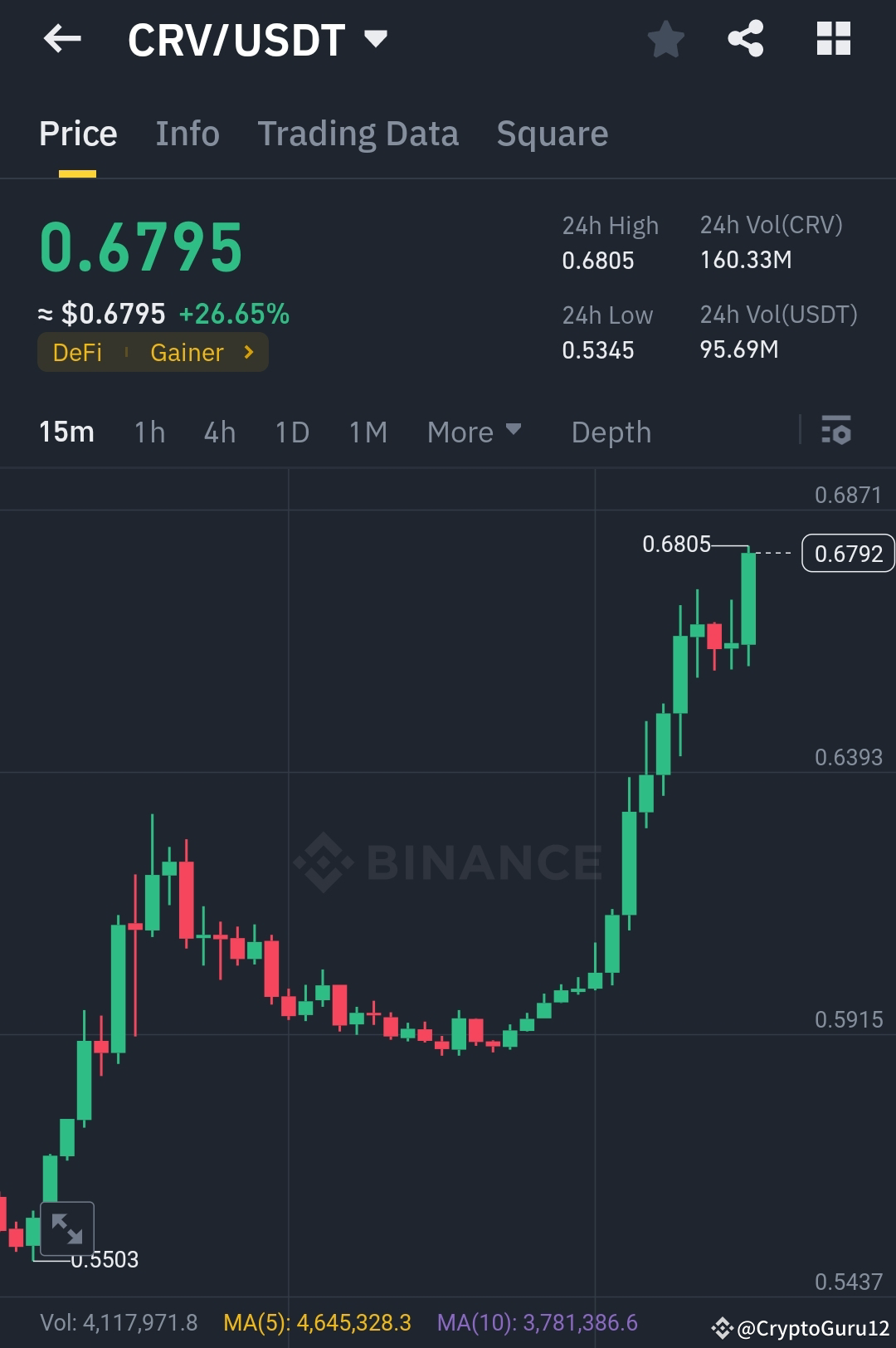Click the 0.6792 current price tag
This screenshot has height=1348, width=896.
pyautogui.click(x=847, y=553)
